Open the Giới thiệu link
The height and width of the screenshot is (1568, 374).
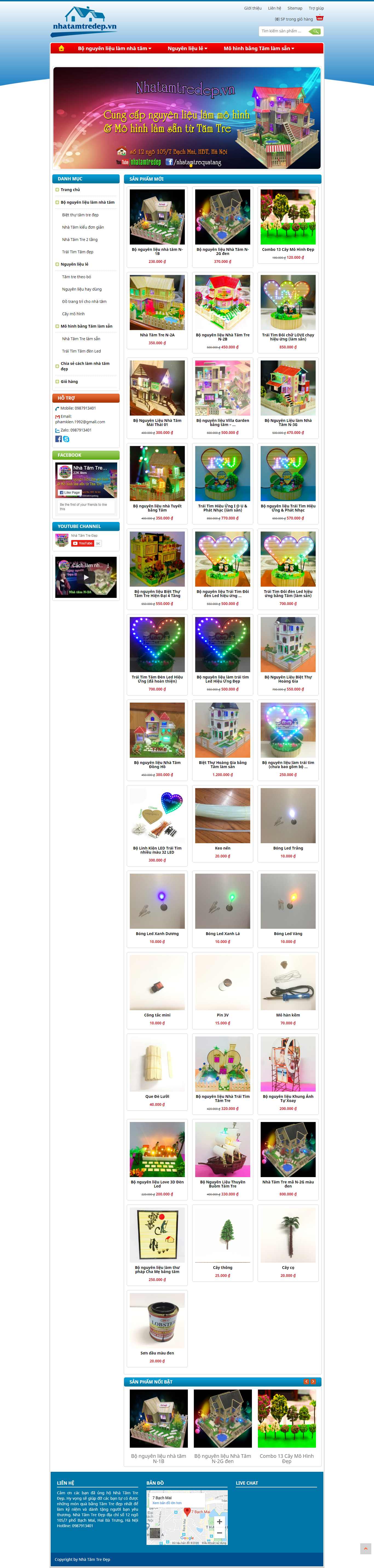[252, 8]
